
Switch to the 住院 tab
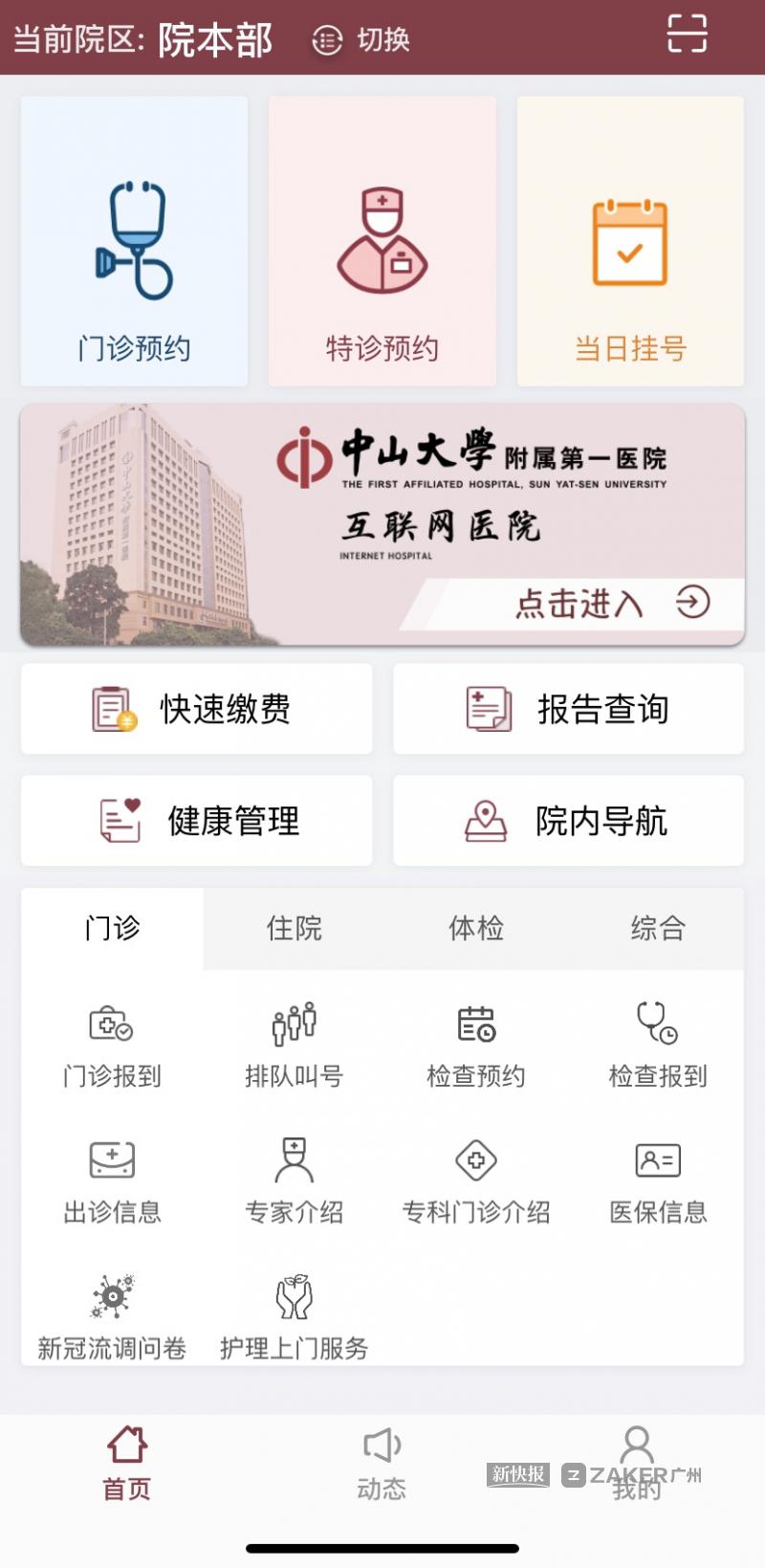click(x=294, y=928)
